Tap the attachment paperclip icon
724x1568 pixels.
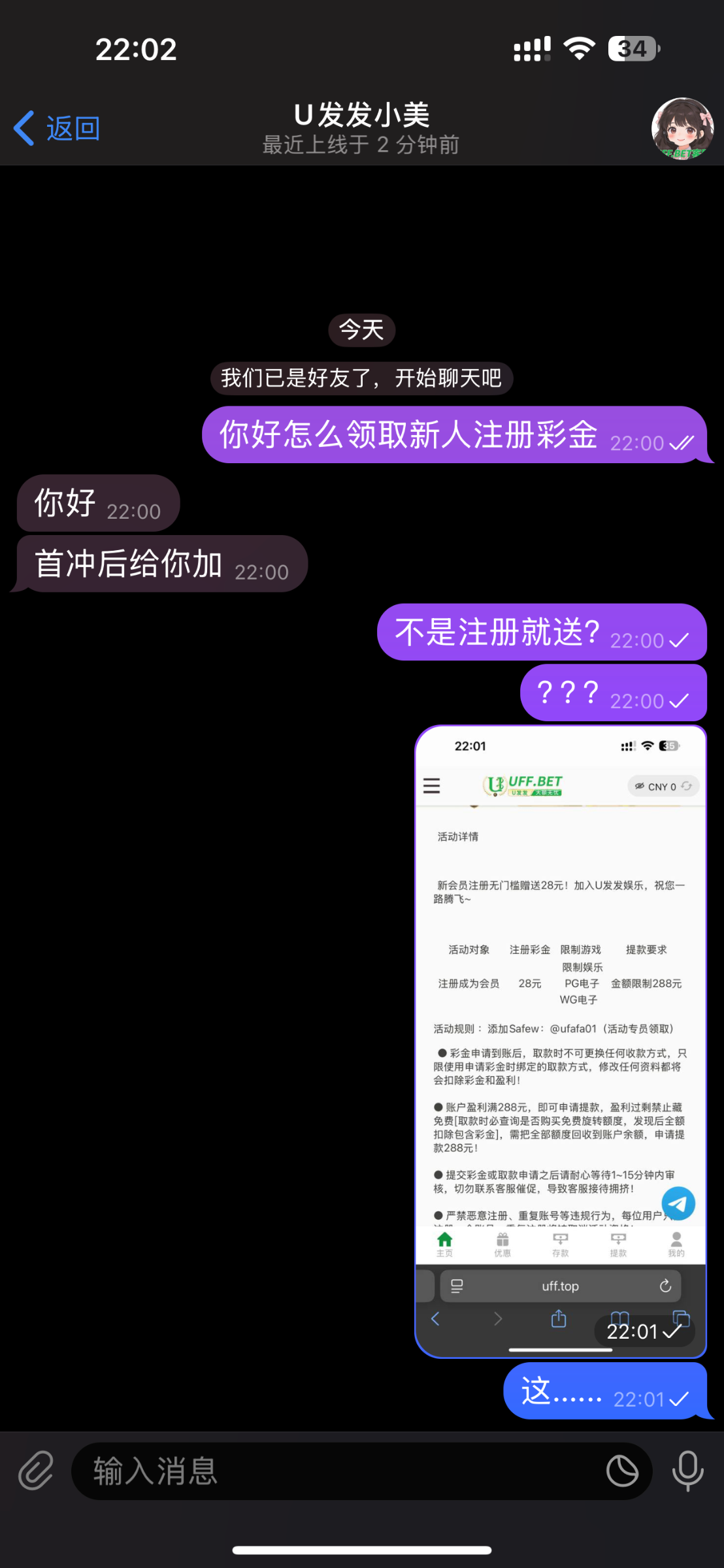[35, 1471]
